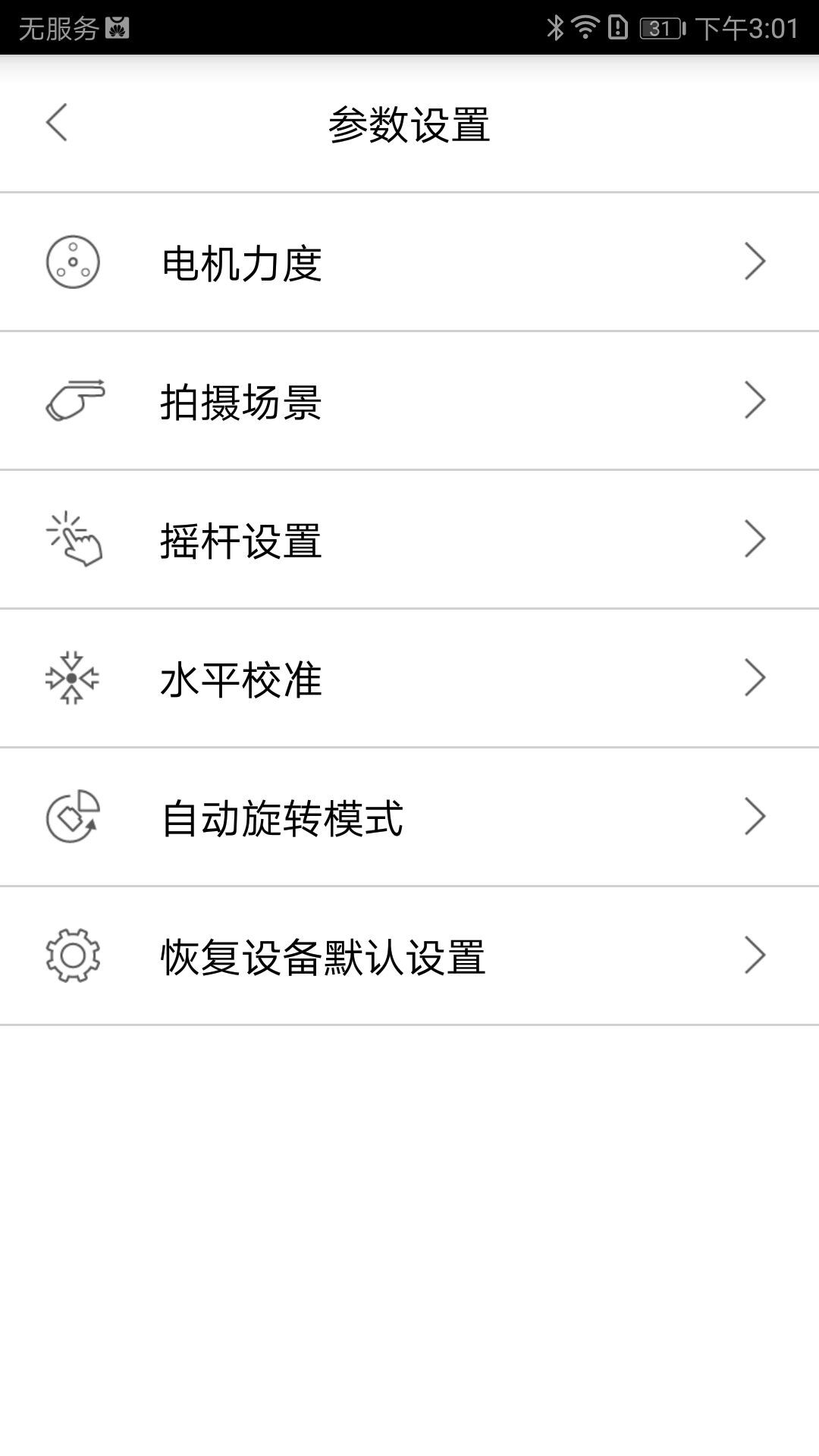Image resolution: width=819 pixels, height=1456 pixels.
Task: Click the horizontal calibration (水平校准) arrows icon
Action: point(71,678)
